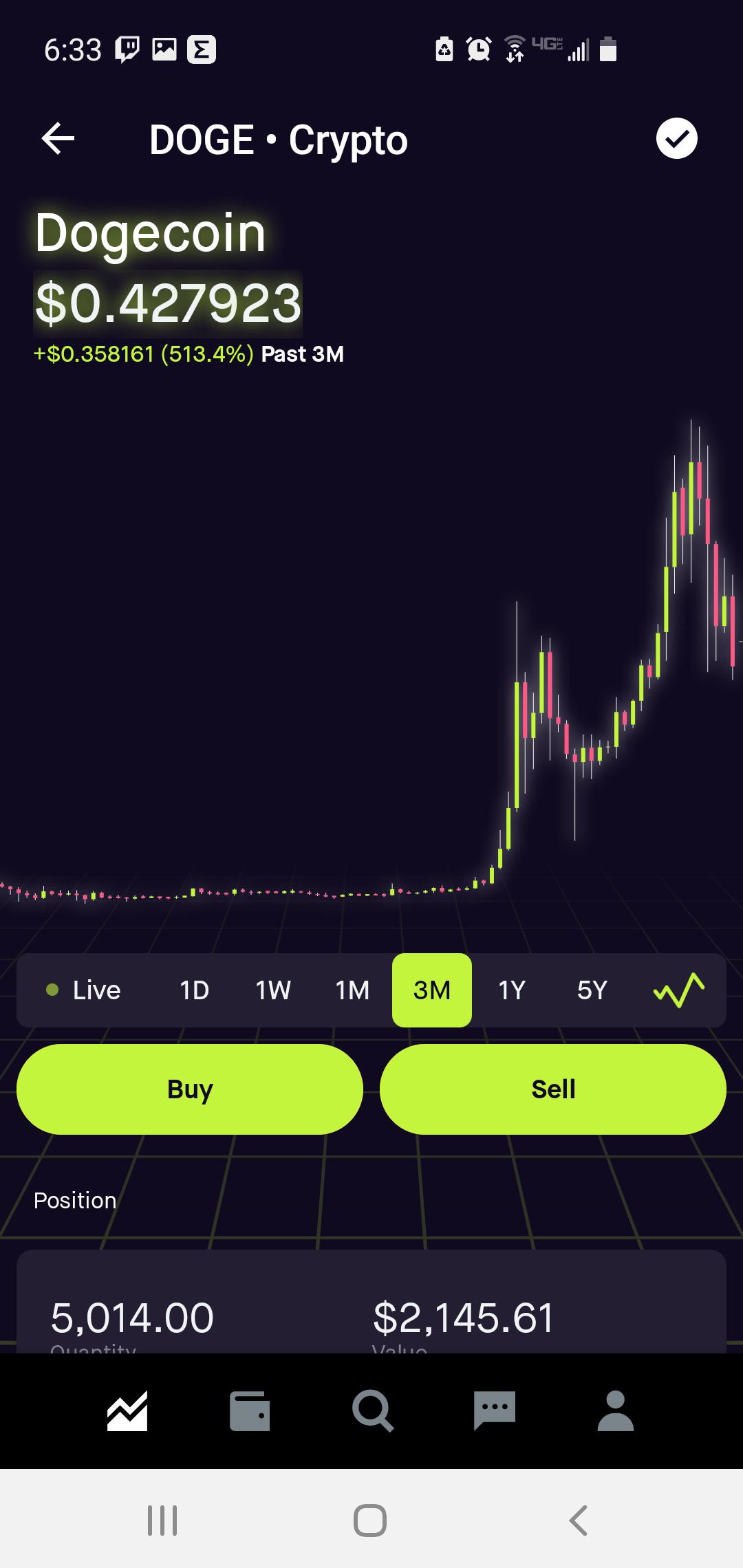Select the 1M timeframe
This screenshot has height=1568, width=743.
(x=352, y=990)
